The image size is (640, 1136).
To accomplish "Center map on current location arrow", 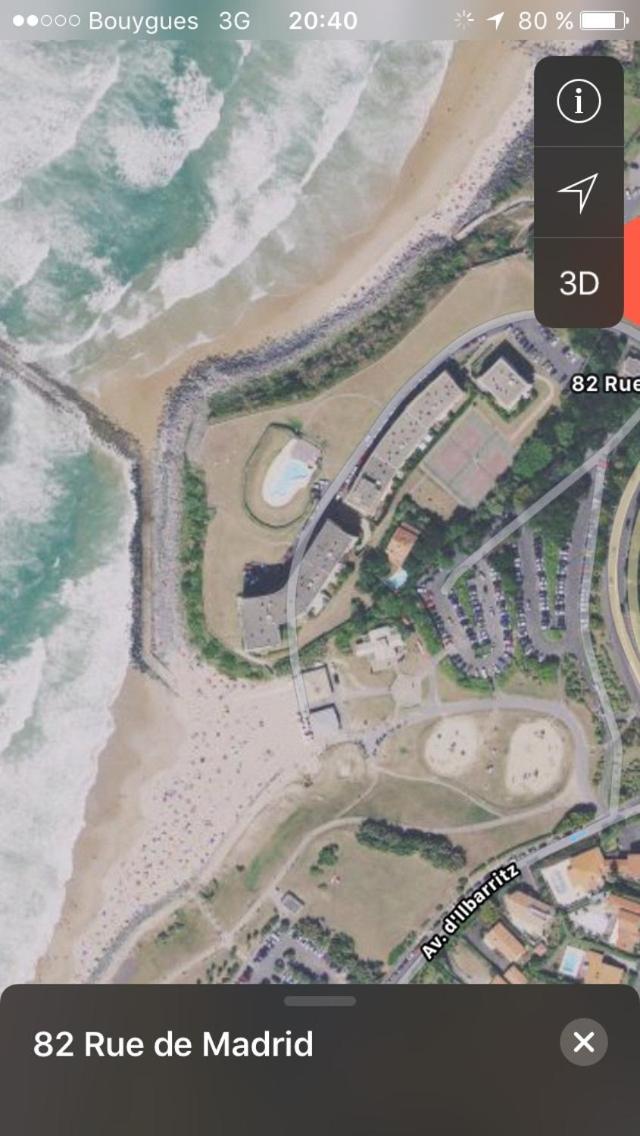I will click(x=578, y=193).
